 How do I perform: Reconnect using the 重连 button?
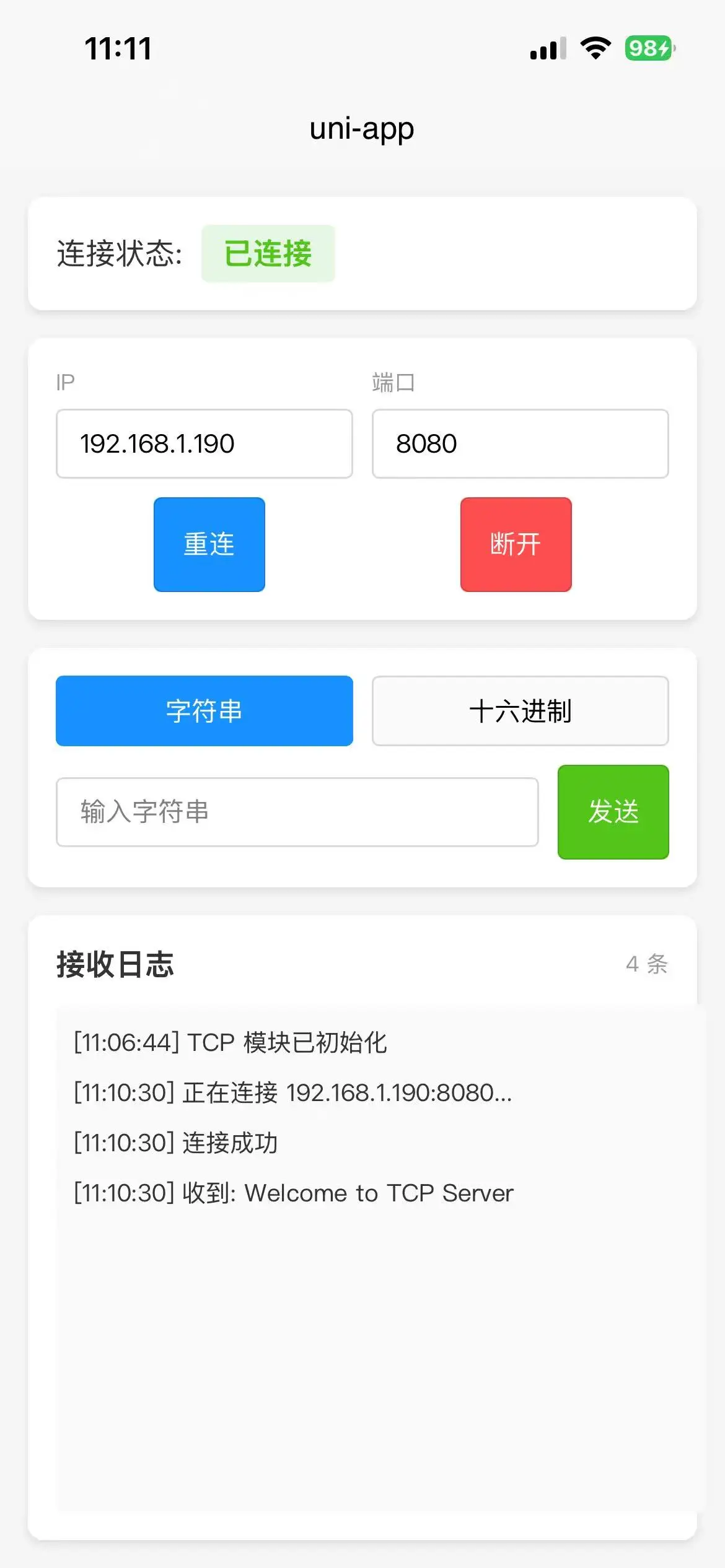coord(209,544)
